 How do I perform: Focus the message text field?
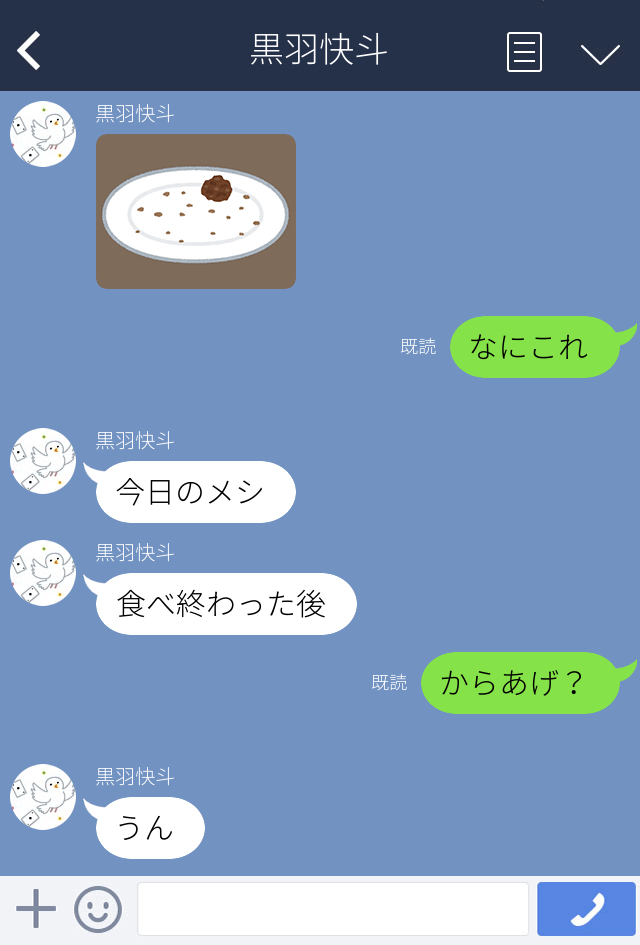(332, 909)
